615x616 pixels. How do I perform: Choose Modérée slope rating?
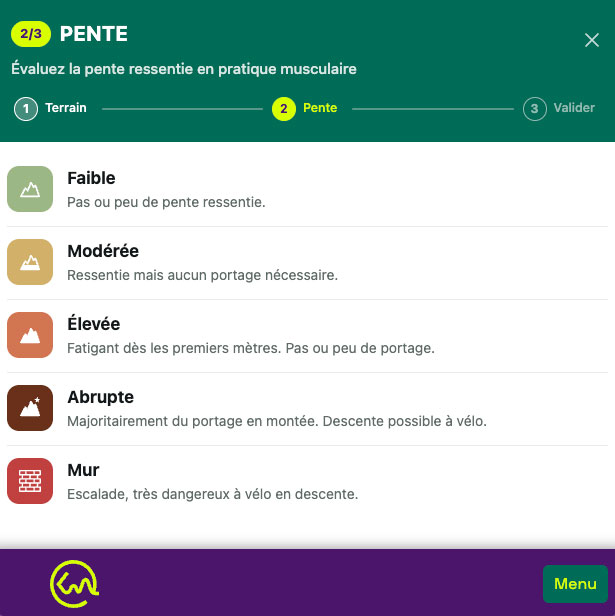307,262
